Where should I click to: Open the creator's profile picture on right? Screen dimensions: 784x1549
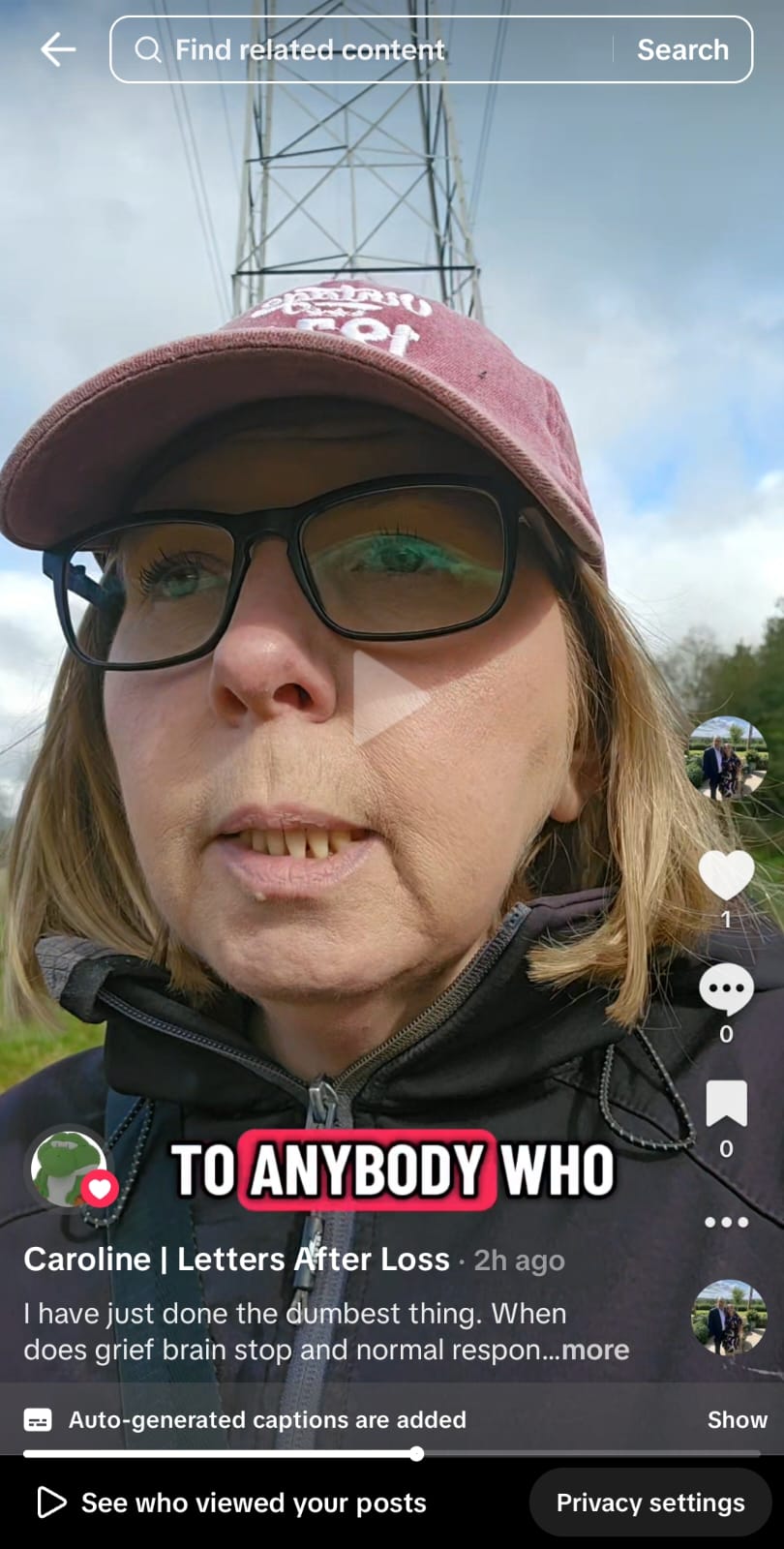(x=727, y=757)
